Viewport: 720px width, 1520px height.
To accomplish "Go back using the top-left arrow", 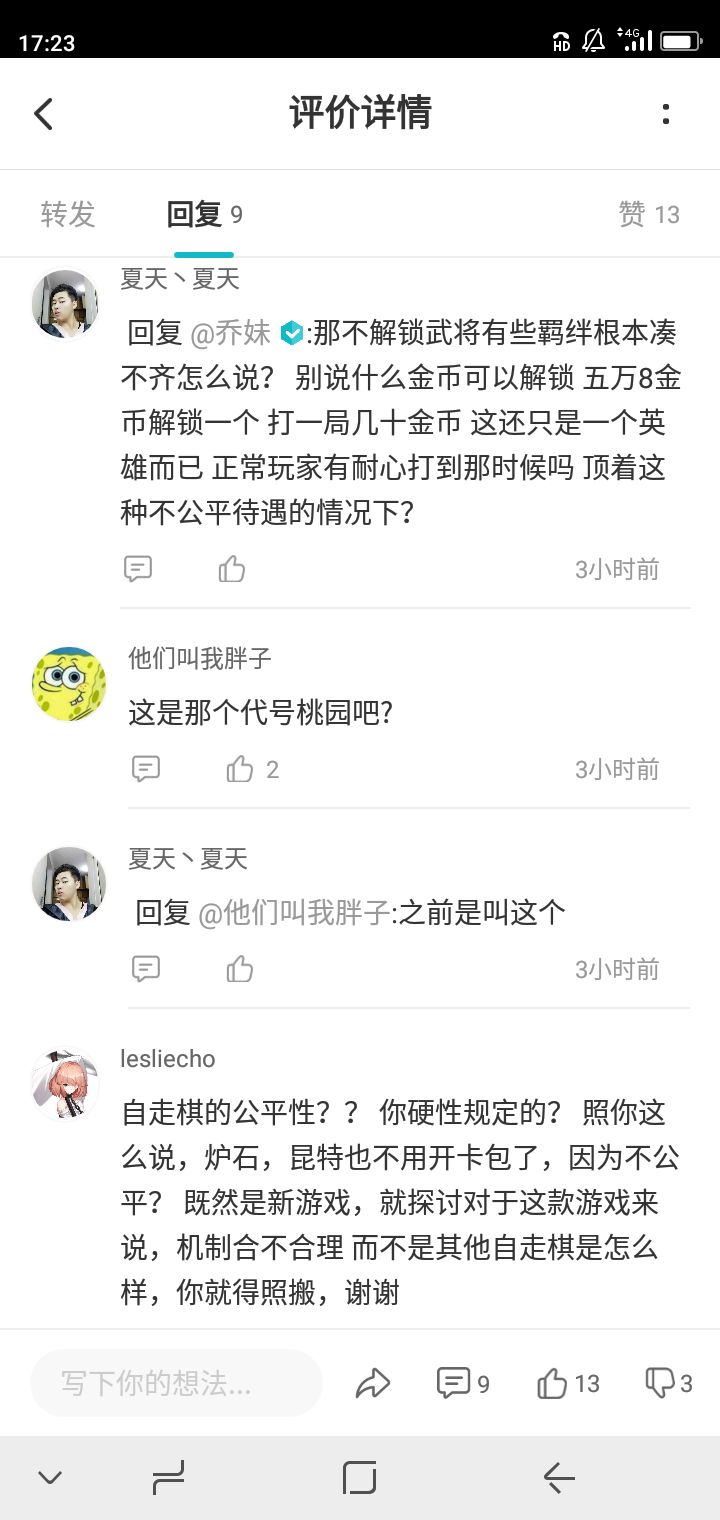I will (x=43, y=114).
